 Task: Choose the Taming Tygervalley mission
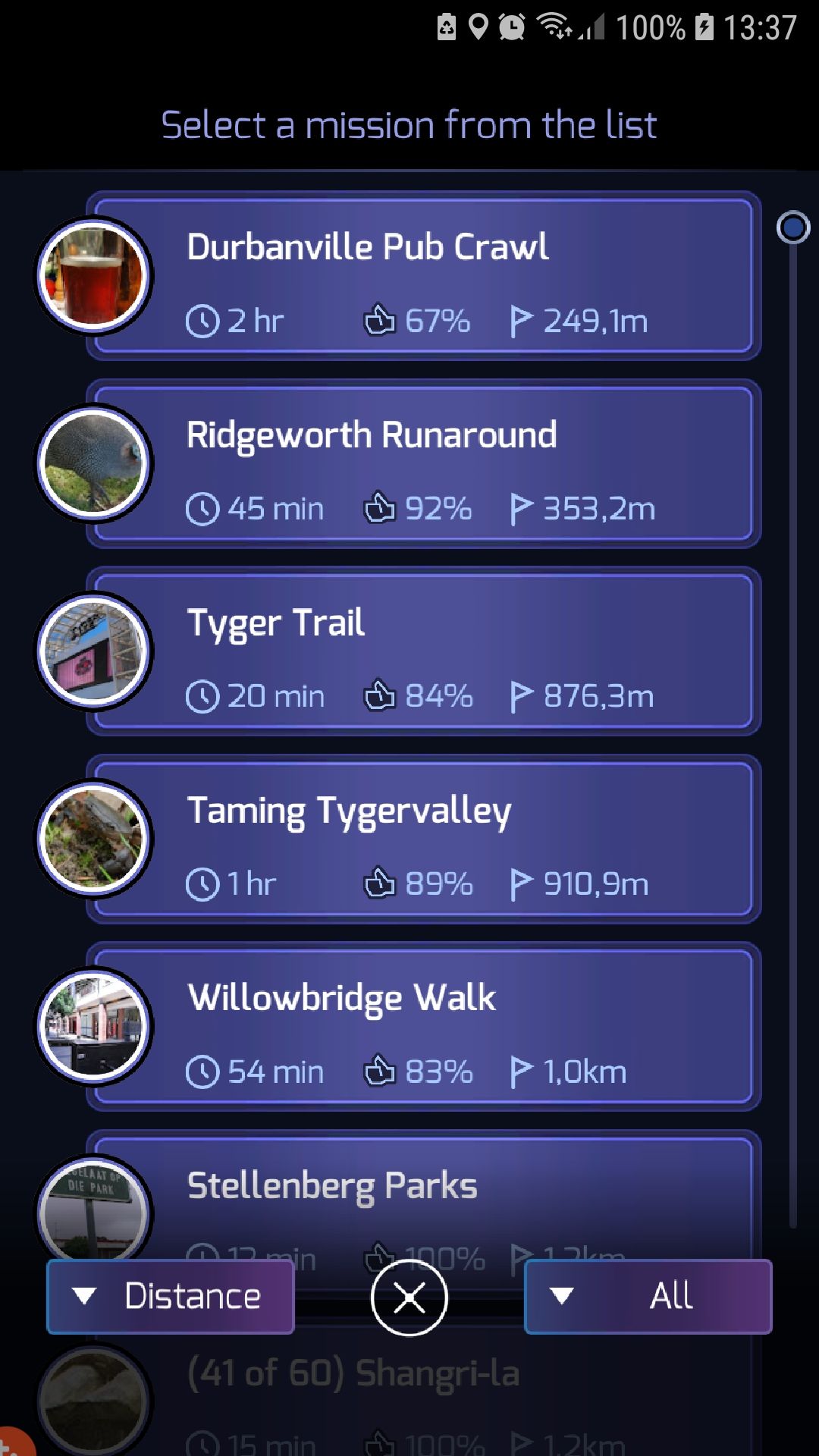point(423,839)
